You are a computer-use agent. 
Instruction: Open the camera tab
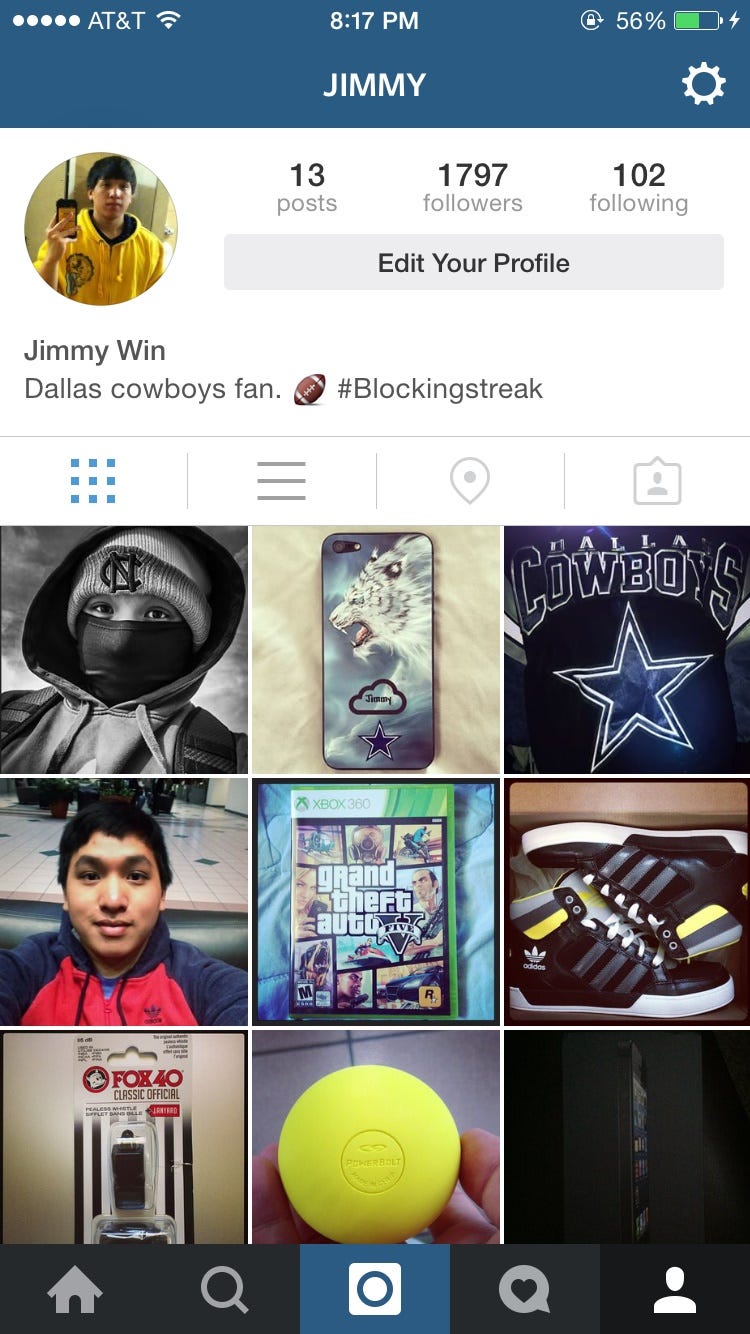(375, 1290)
